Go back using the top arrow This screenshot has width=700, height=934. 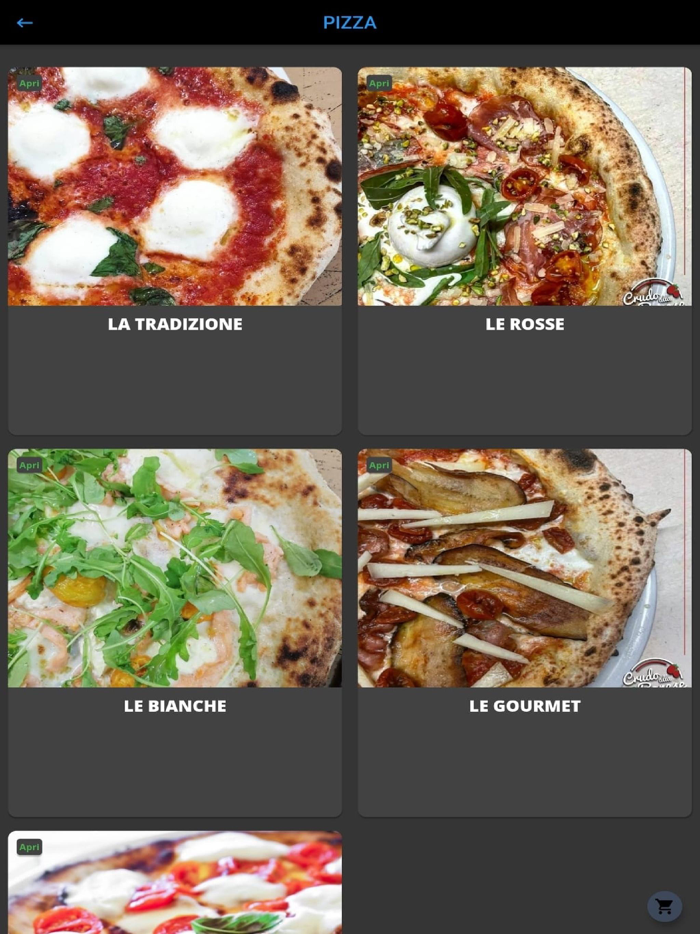pyautogui.click(x=25, y=23)
